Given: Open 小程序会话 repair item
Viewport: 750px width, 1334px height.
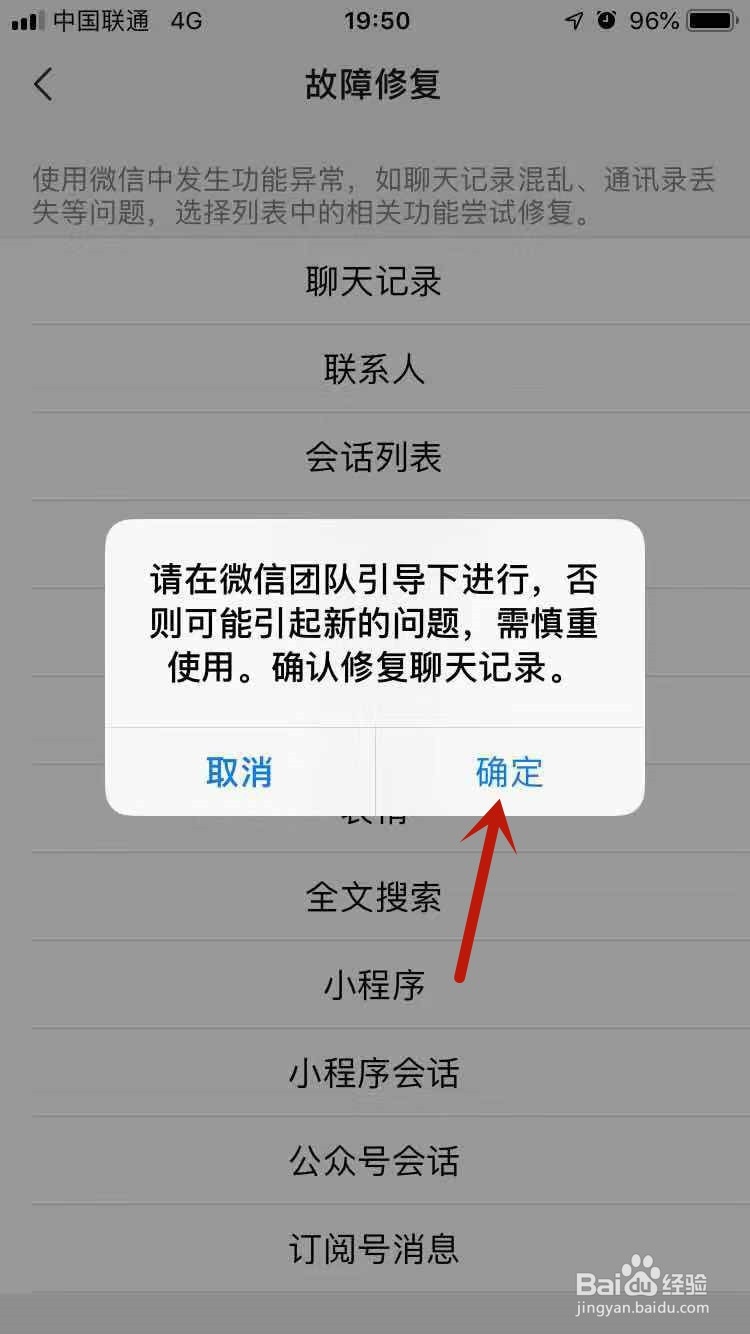Looking at the screenshot, I should pyautogui.click(x=375, y=1073).
